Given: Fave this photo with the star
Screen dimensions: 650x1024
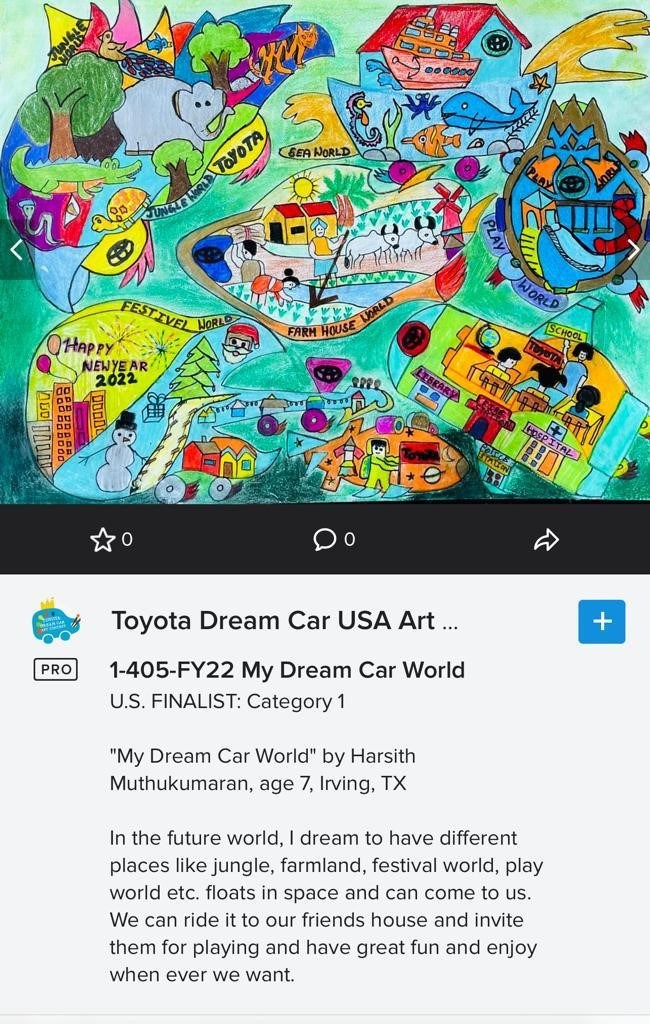Looking at the screenshot, I should tap(103, 540).
